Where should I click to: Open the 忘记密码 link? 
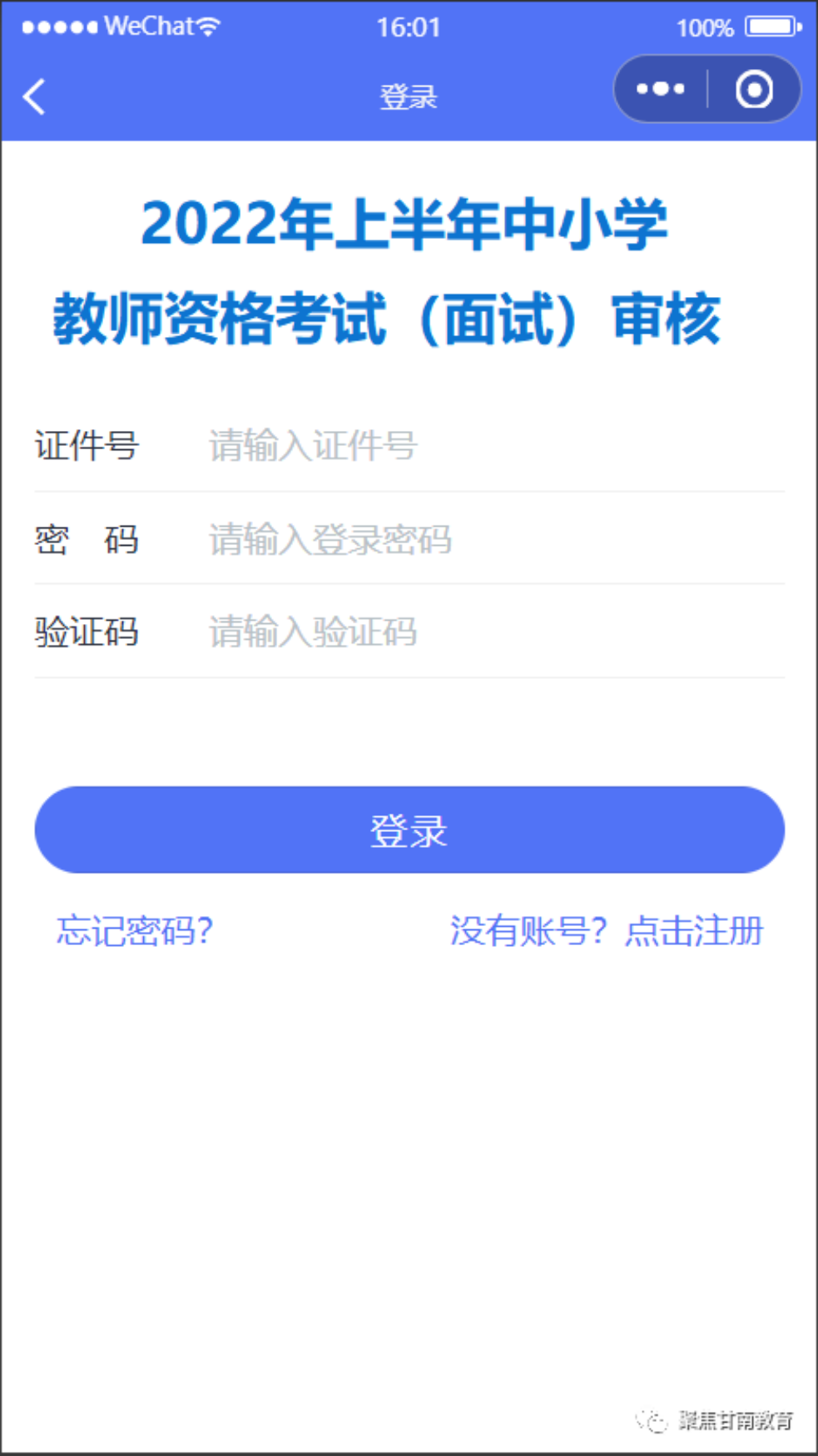point(135,930)
